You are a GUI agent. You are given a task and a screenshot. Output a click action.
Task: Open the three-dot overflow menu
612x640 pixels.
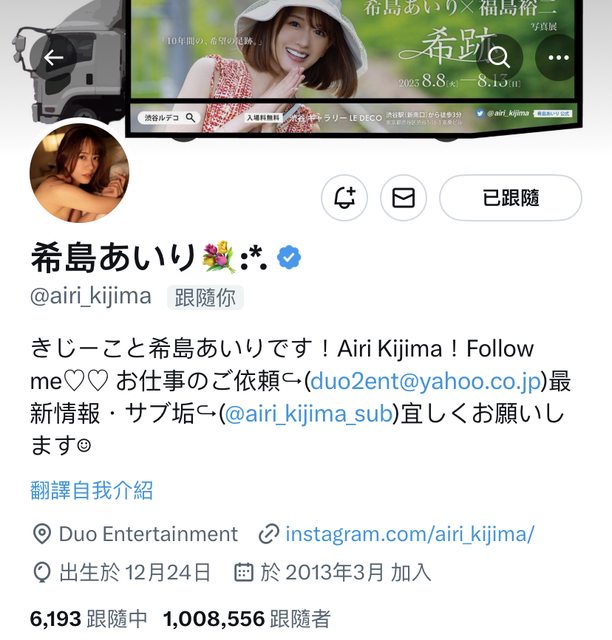pyautogui.click(x=559, y=58)
